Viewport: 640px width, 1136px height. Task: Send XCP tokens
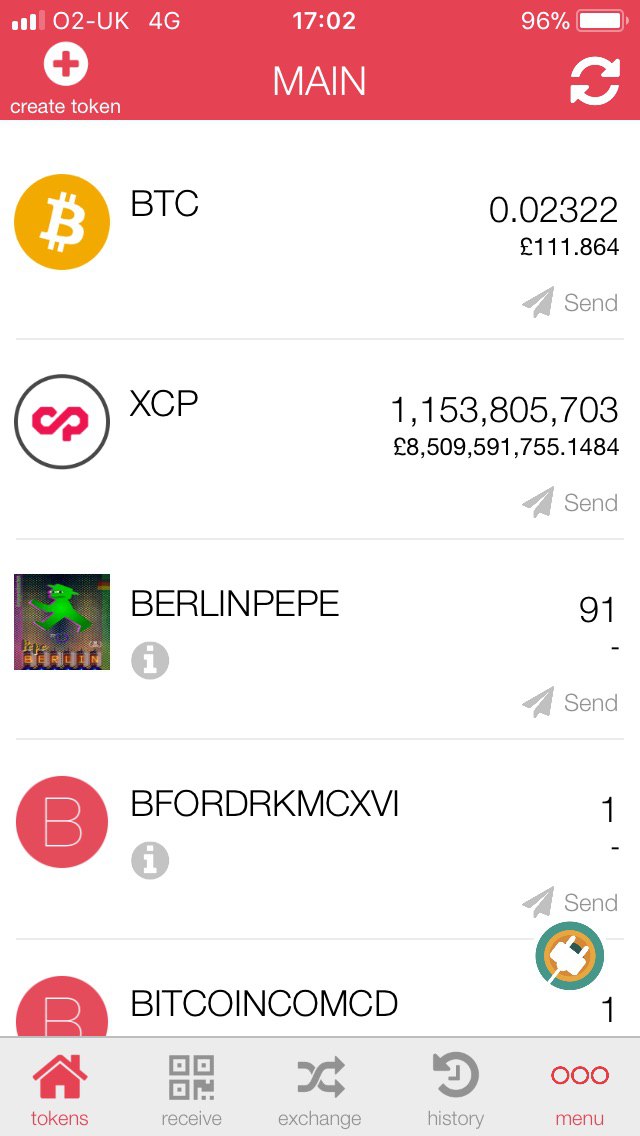coord(570,502)
